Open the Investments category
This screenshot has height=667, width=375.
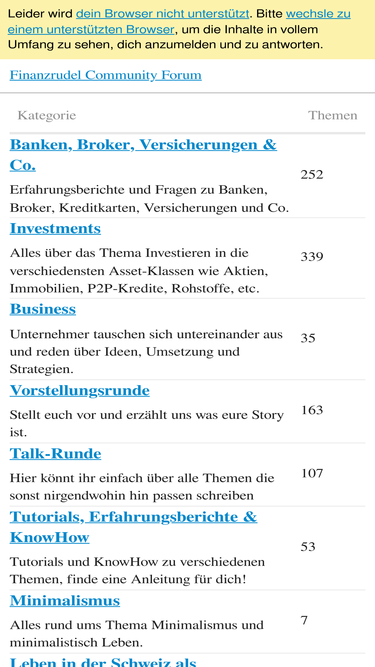coord(55,228)
